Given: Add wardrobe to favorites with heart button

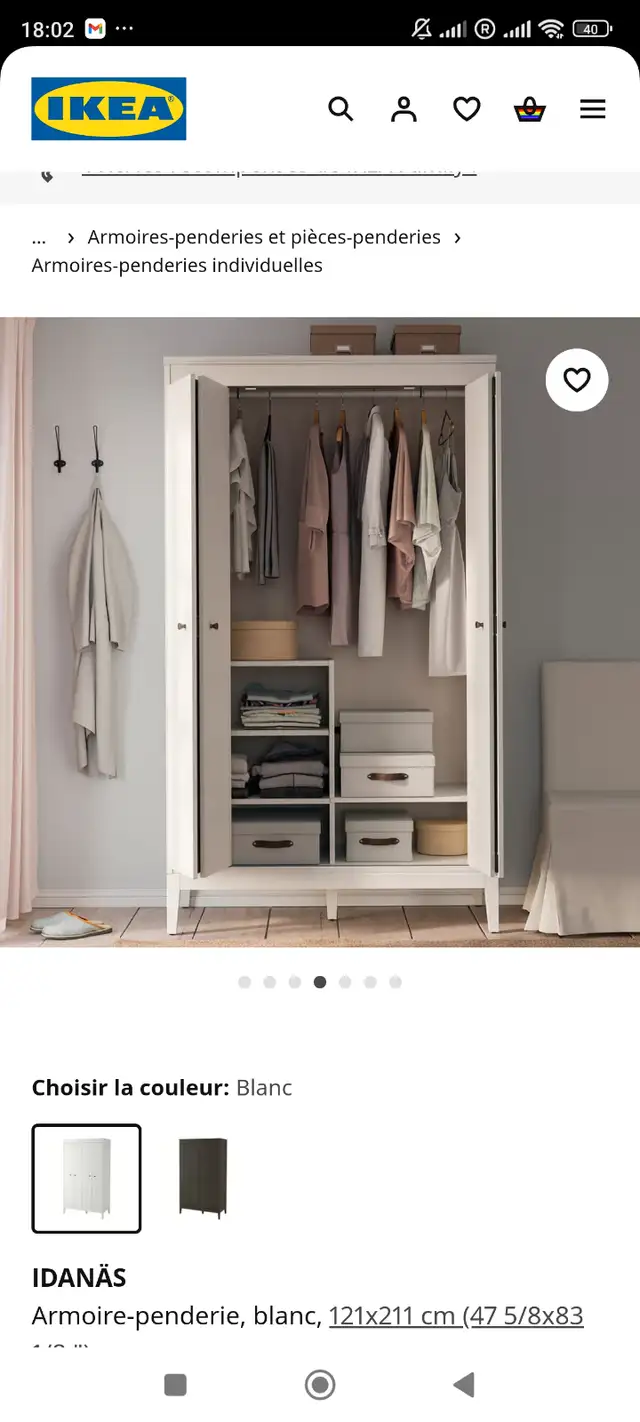Looking at the screenshot, I should [x=577, y=380].
